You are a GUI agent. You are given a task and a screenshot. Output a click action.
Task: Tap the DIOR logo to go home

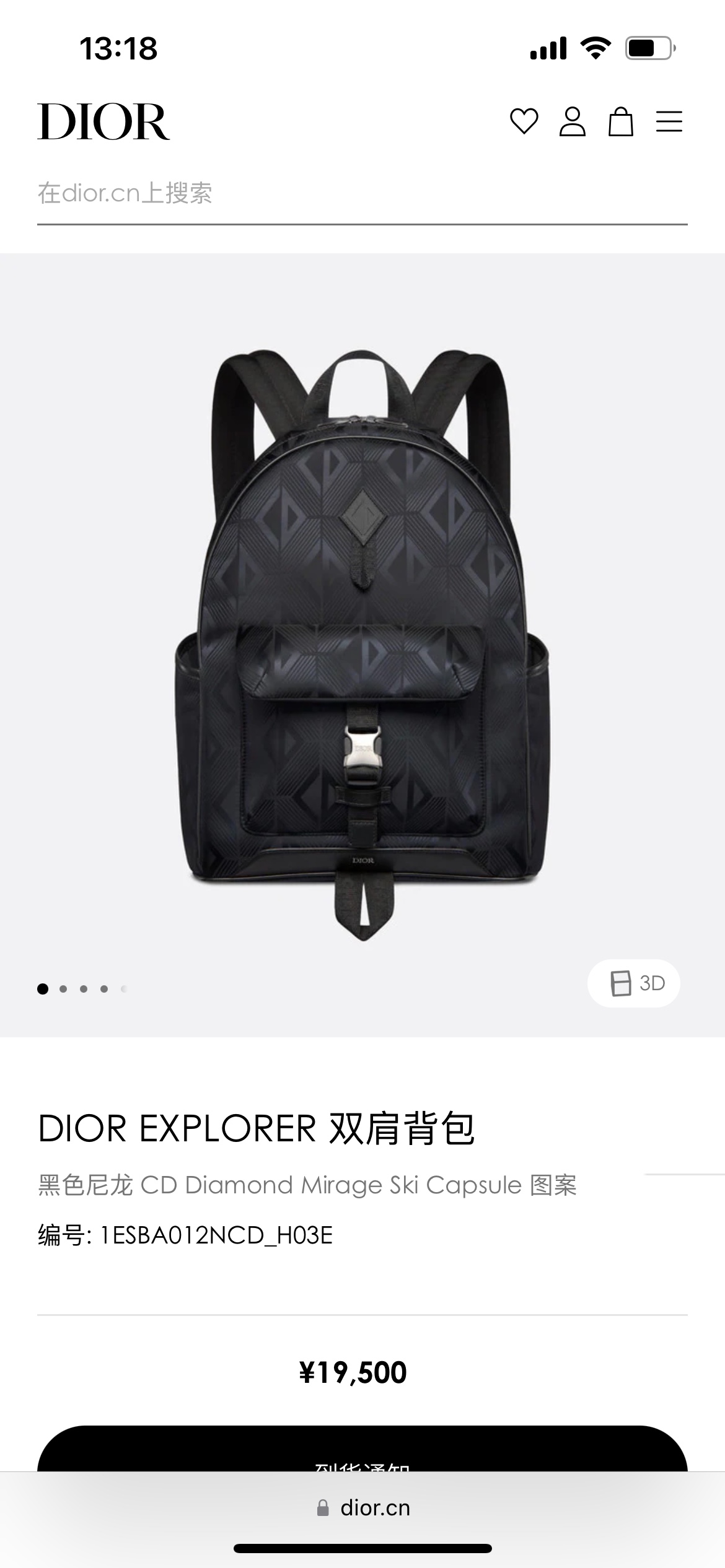[103, 122]
